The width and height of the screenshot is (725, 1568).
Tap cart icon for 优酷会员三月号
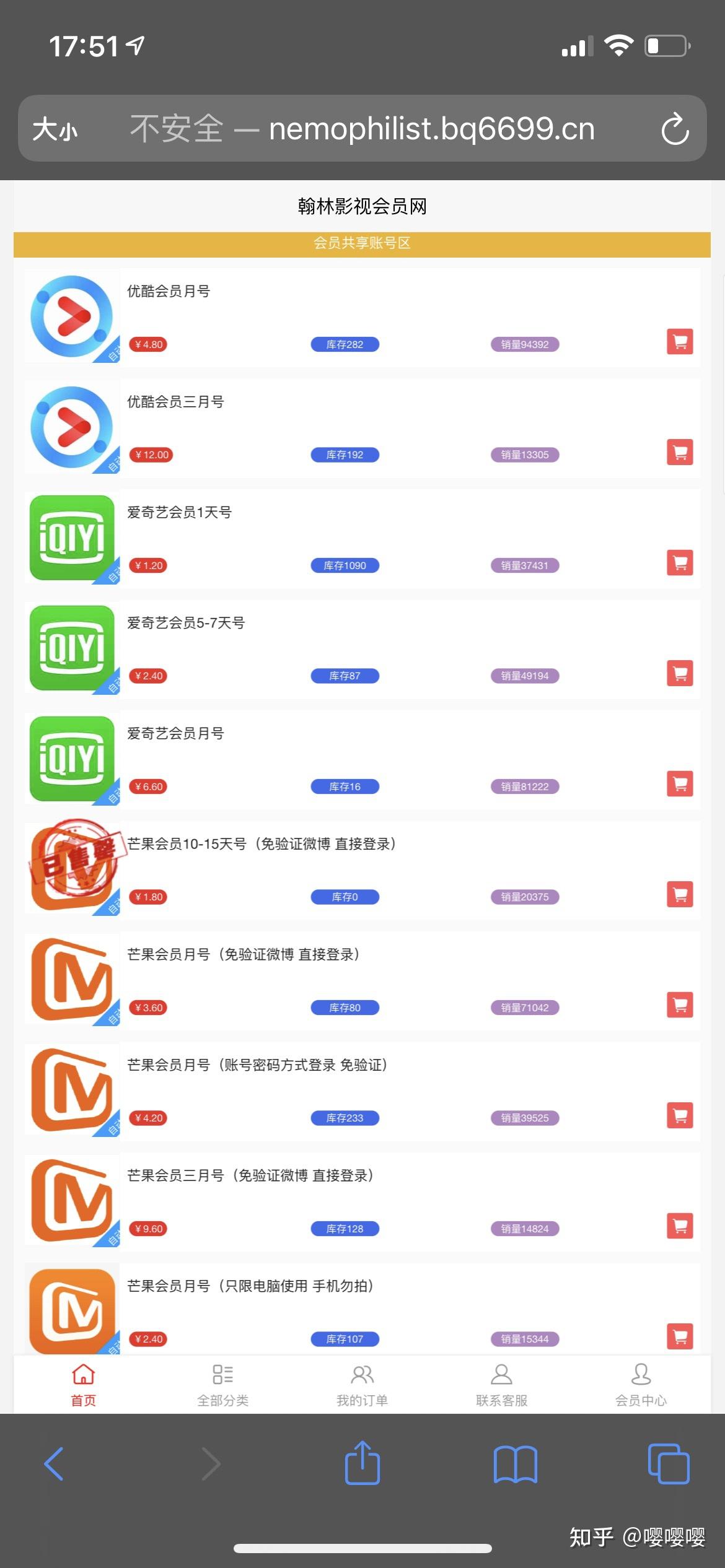pos(680,452)
